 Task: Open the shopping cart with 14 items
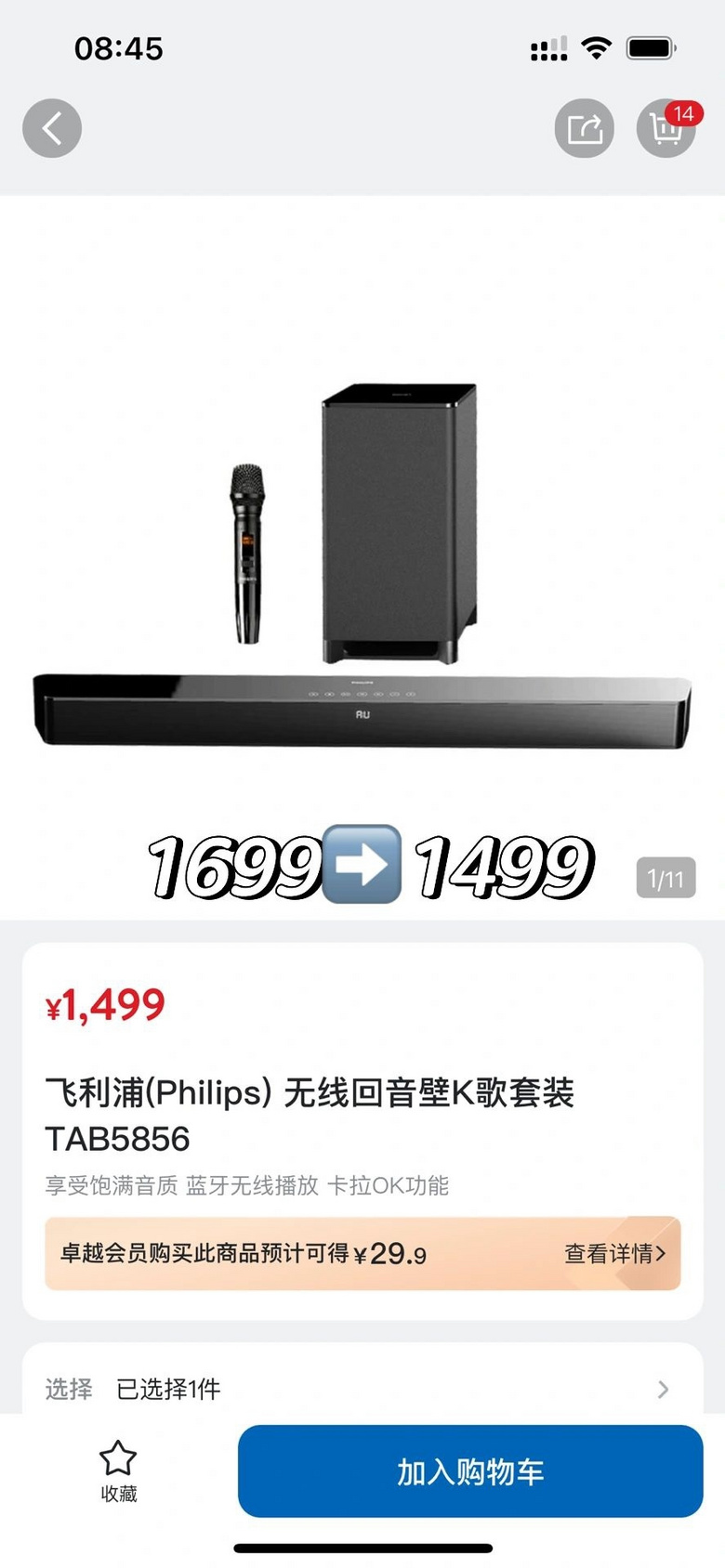coord(666,128)
